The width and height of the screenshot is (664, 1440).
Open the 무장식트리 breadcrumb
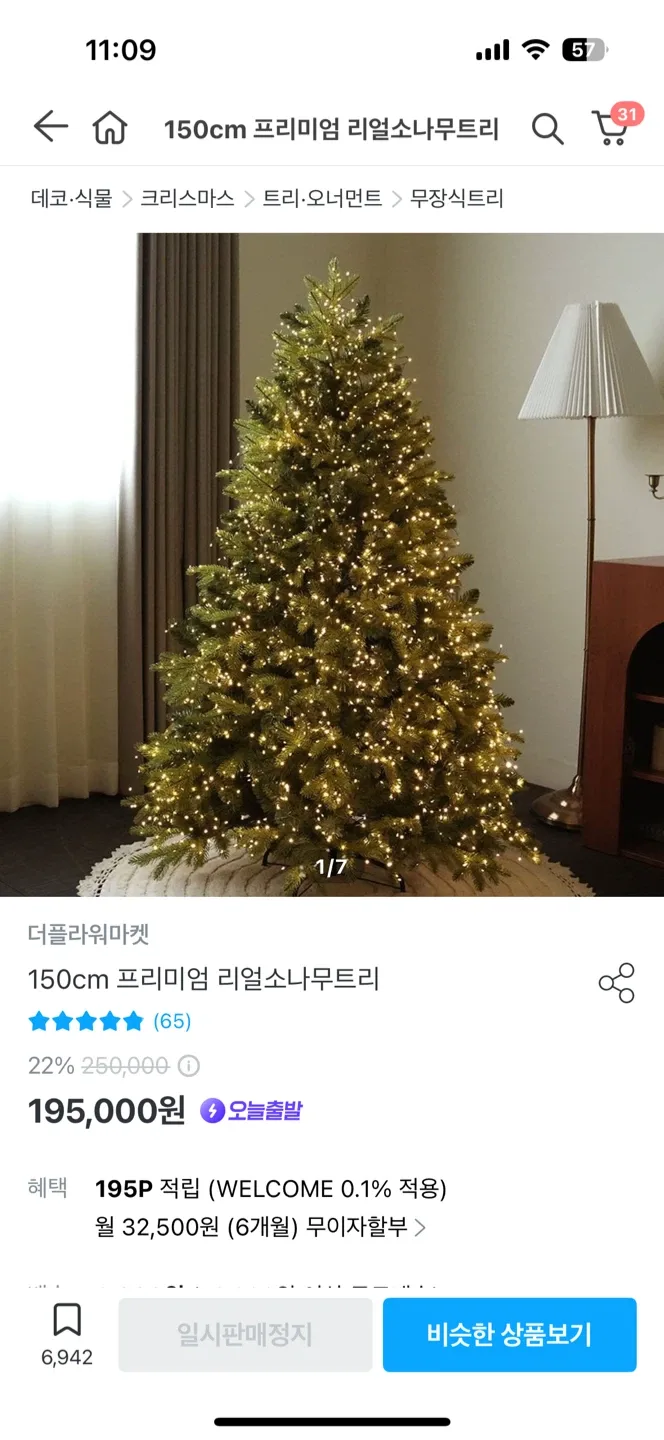pos(457,198)
